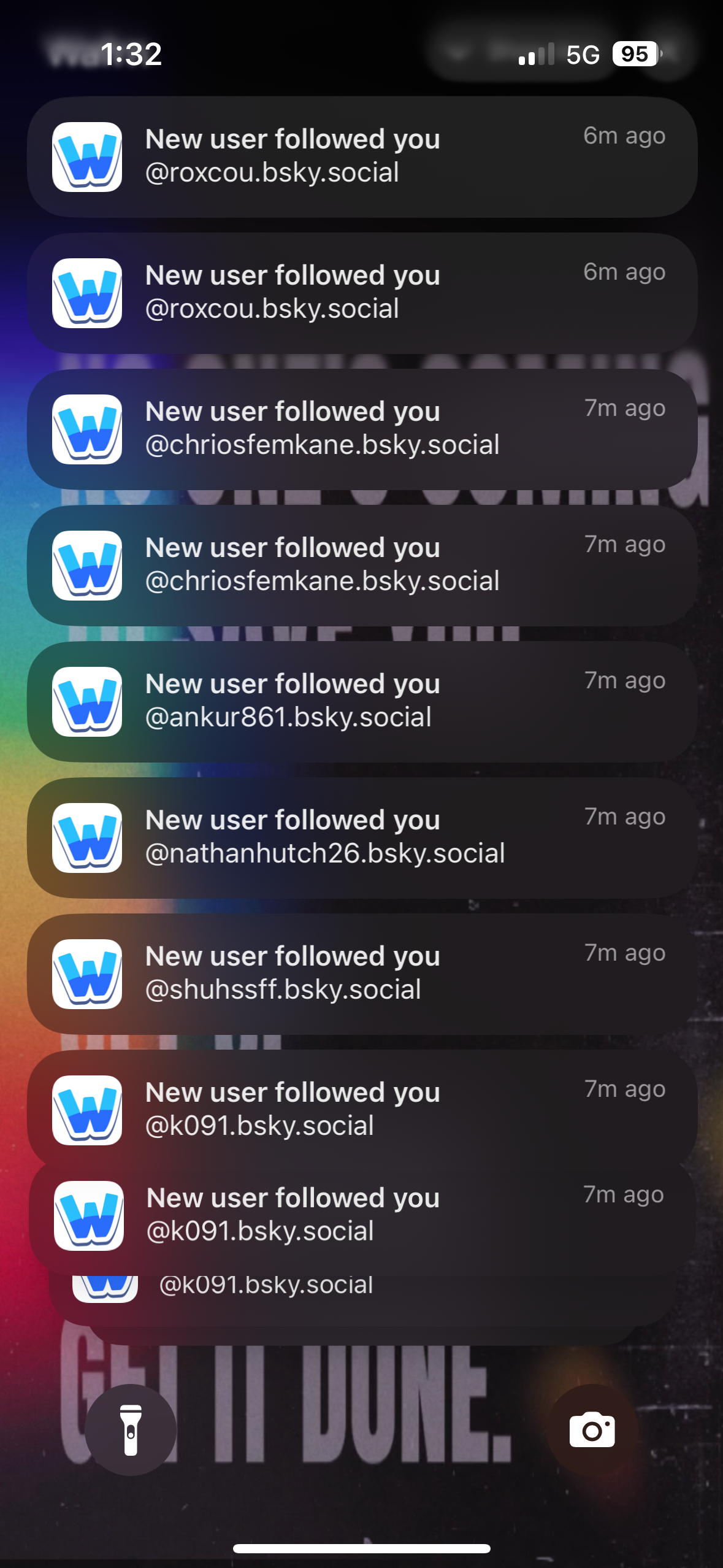Open the @ankur861.bsky.social follow notification
This screenshot has height=1568, width=723.
pyautogui.click(x=362, y=701)
